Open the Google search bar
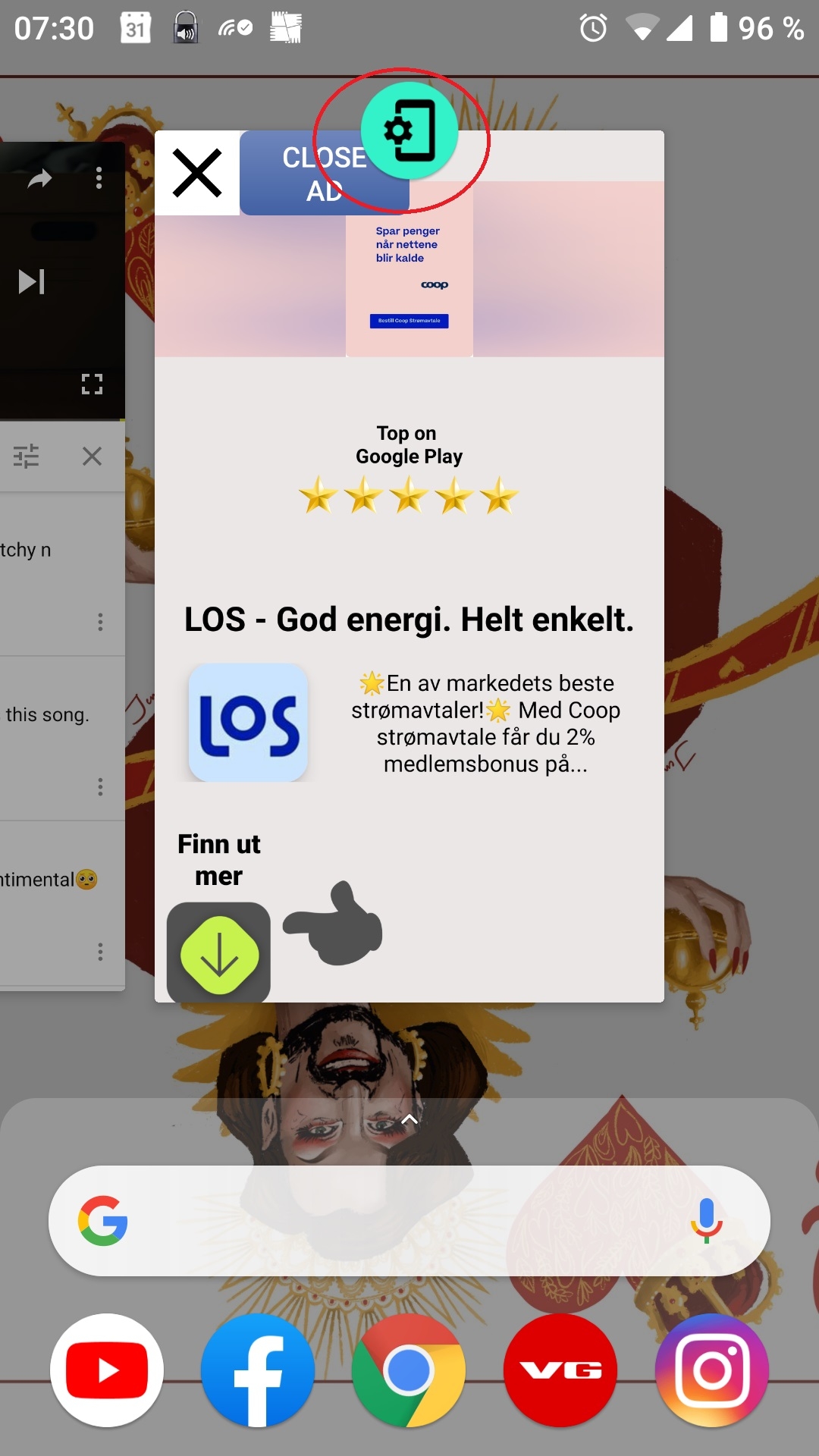This screenshot has height=1456, width=819. coord(409,1221)
